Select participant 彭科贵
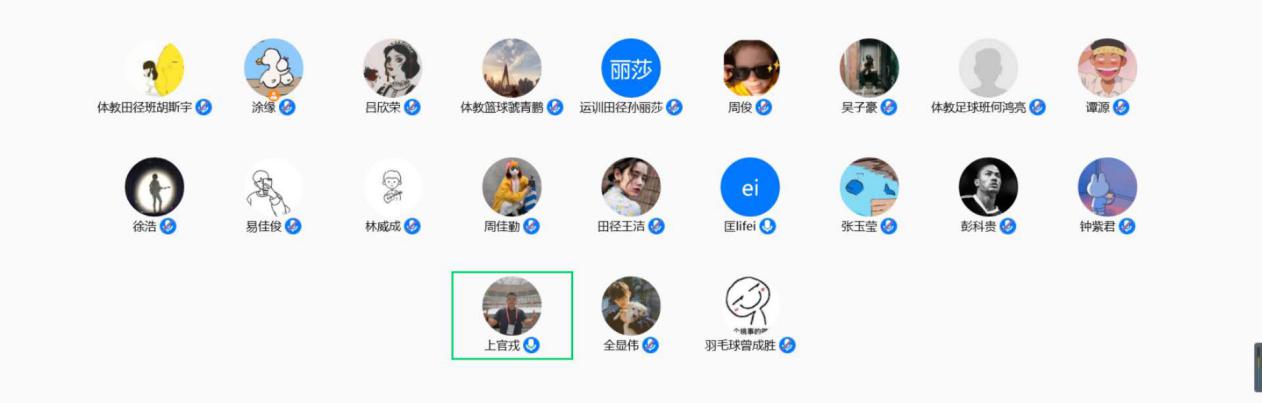 (988, 187)
